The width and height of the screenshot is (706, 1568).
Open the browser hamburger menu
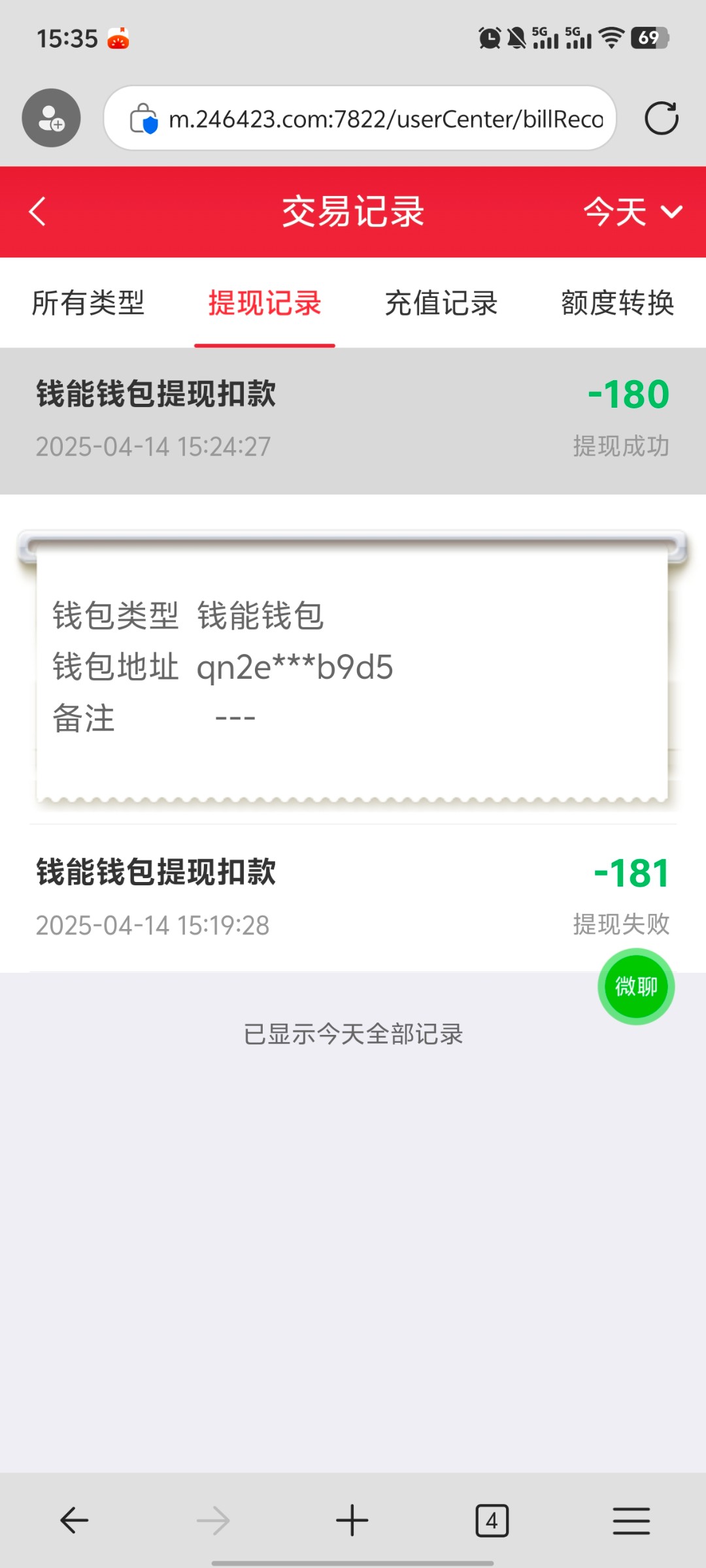pyautogui.click(x=631, y=1520)
